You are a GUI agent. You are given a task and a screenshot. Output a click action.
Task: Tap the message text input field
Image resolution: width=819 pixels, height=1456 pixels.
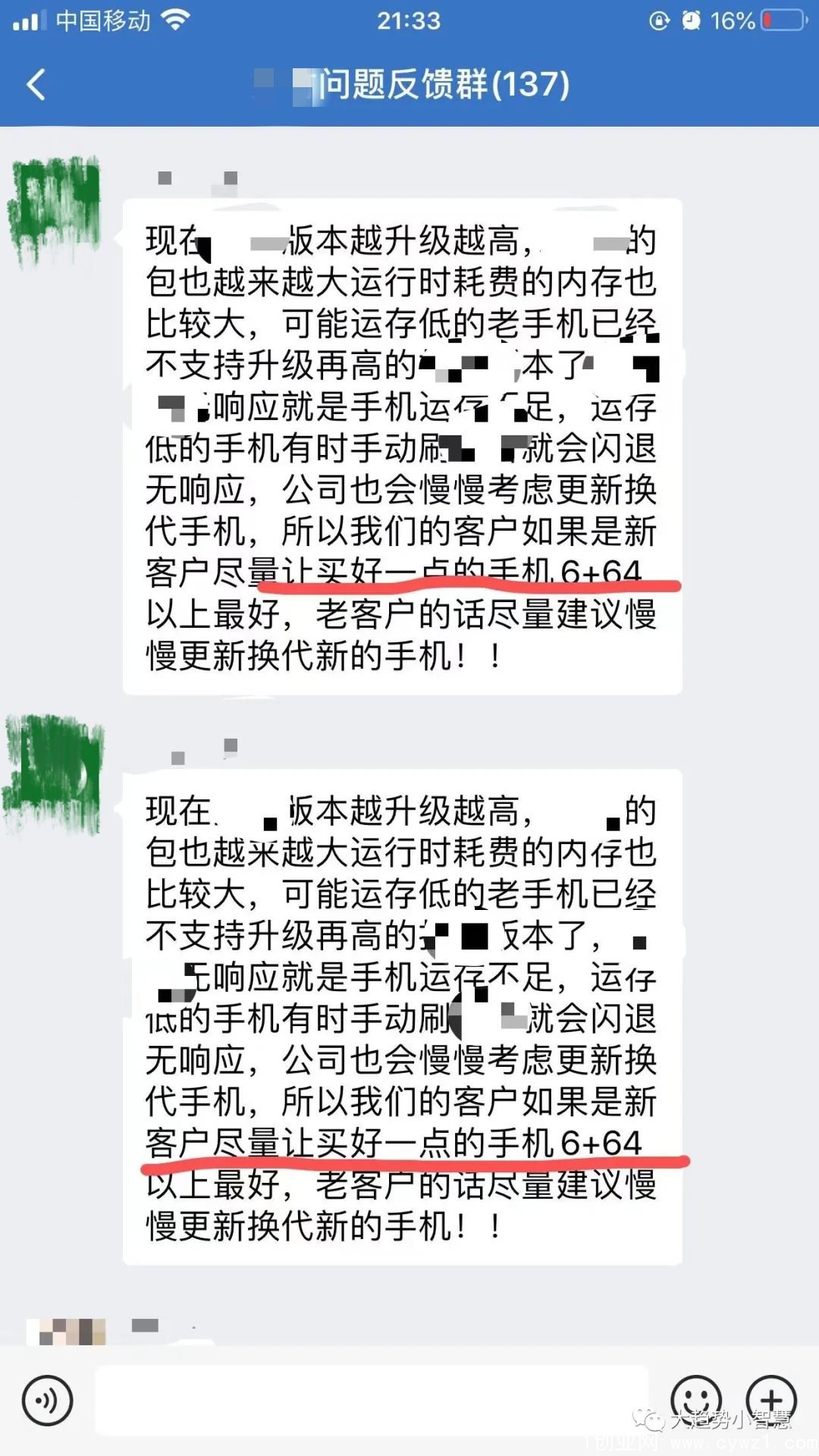click(x=372, y=1400)
